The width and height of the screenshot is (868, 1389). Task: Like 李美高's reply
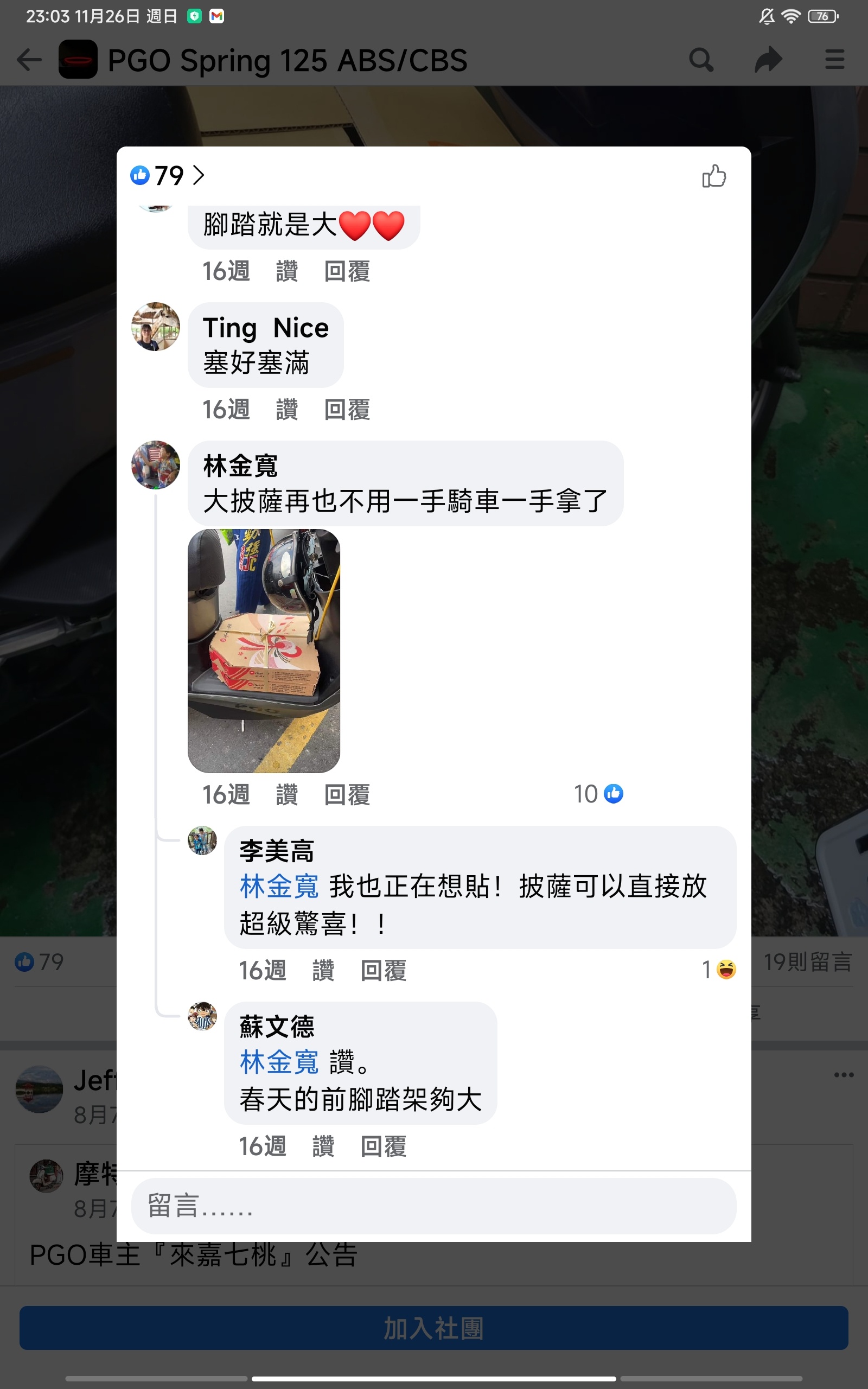click(323, 971)
